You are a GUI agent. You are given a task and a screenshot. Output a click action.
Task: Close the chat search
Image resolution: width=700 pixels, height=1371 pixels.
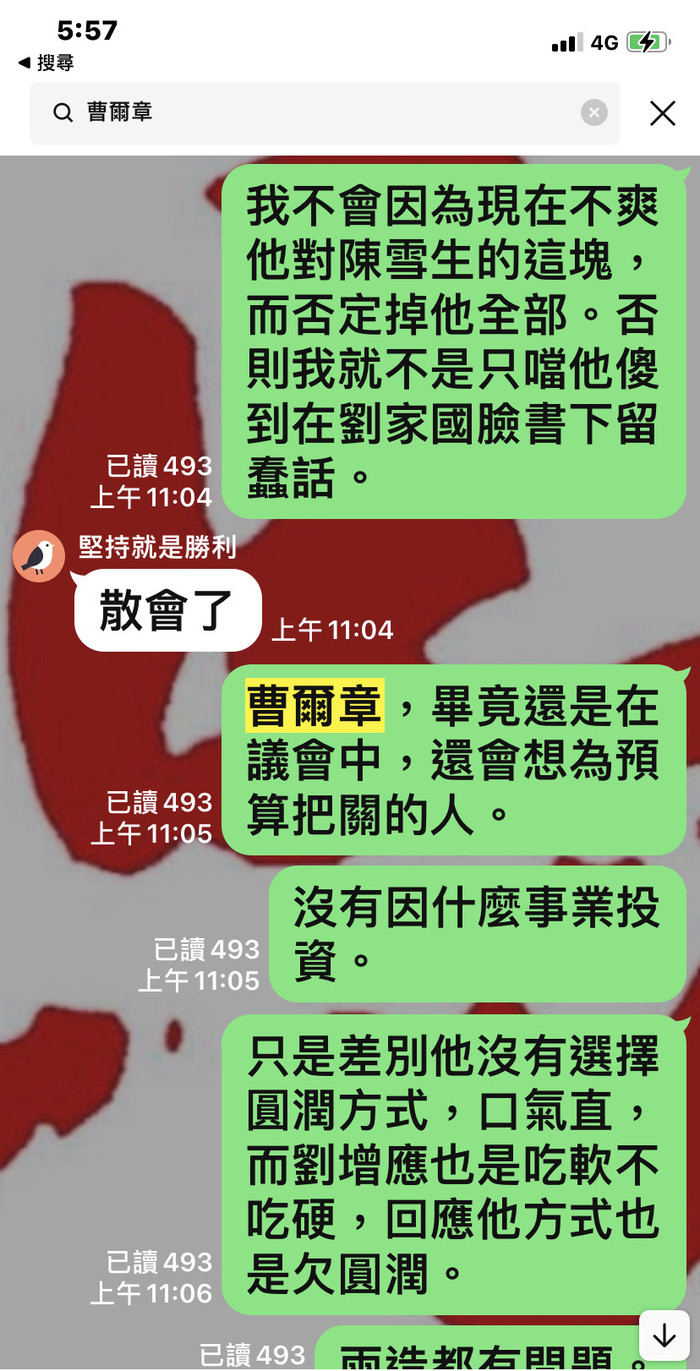(x=662, y=113)
